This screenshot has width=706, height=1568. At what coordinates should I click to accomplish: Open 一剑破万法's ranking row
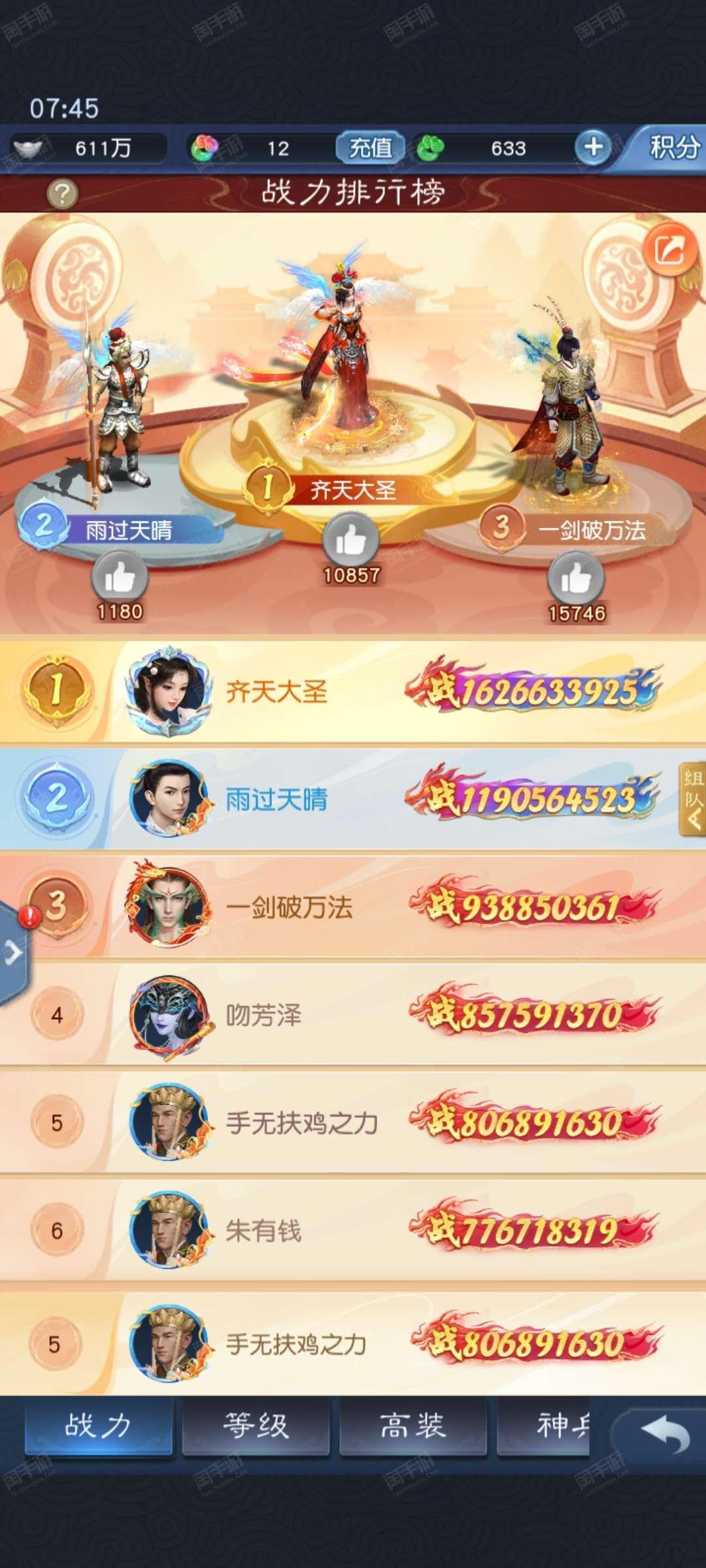point(353,907)
